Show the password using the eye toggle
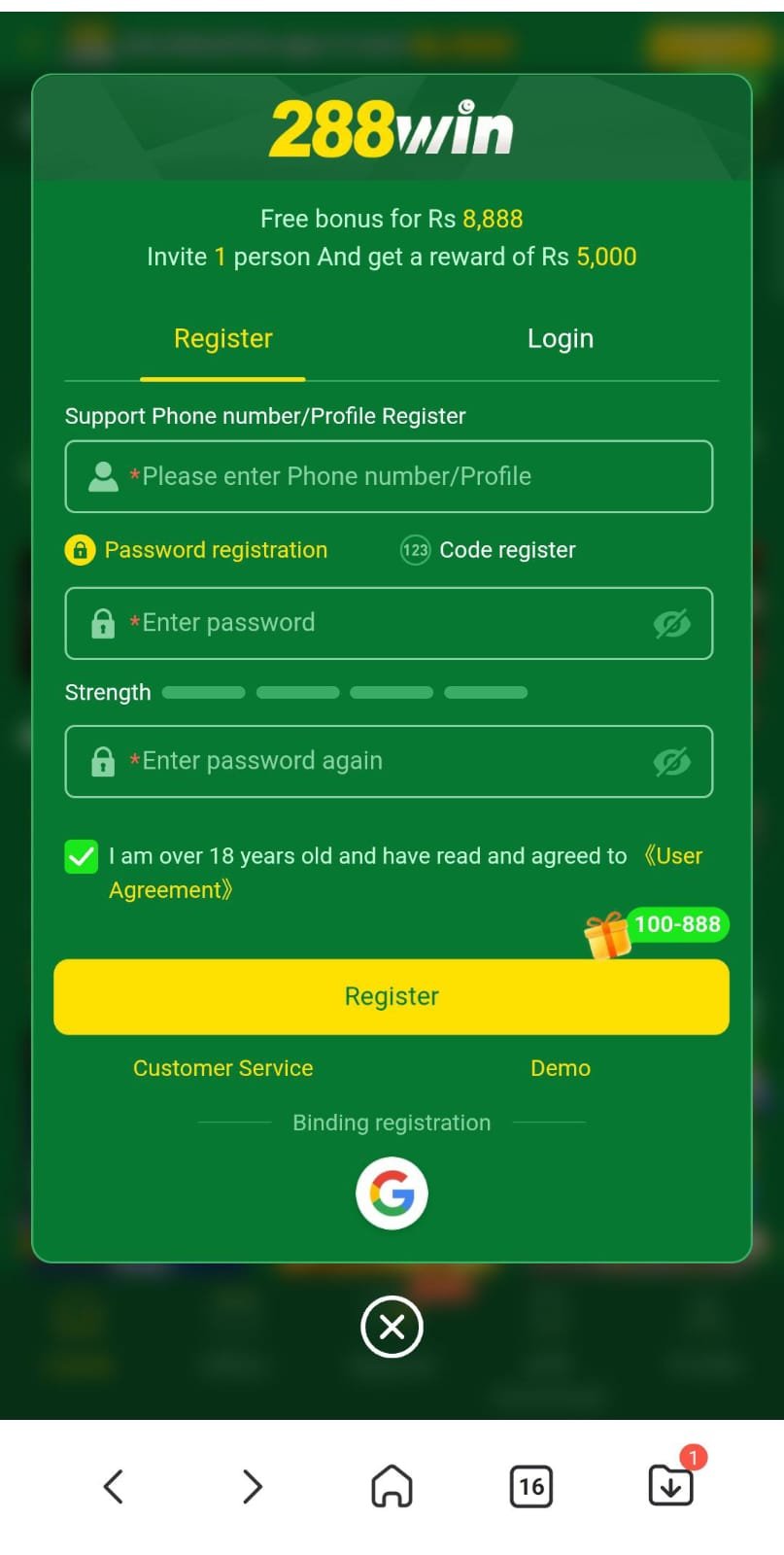 coord(675,623)
